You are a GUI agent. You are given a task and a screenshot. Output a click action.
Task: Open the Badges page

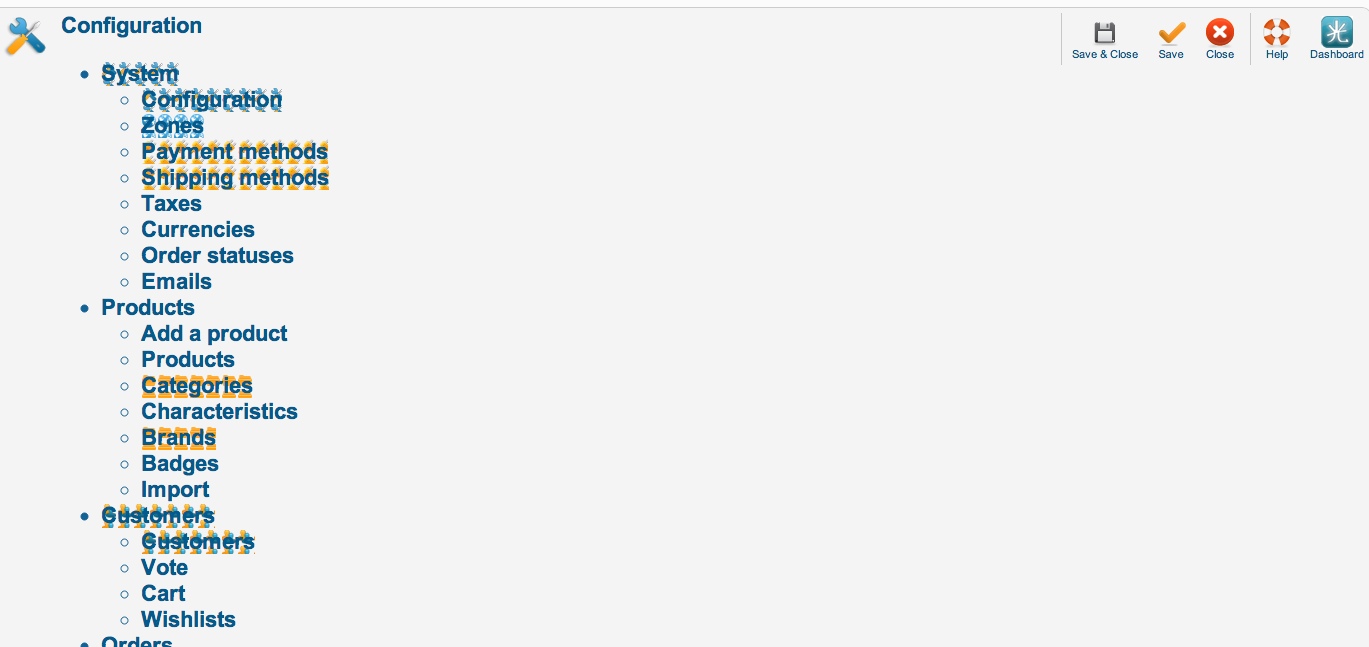point(179,464)
